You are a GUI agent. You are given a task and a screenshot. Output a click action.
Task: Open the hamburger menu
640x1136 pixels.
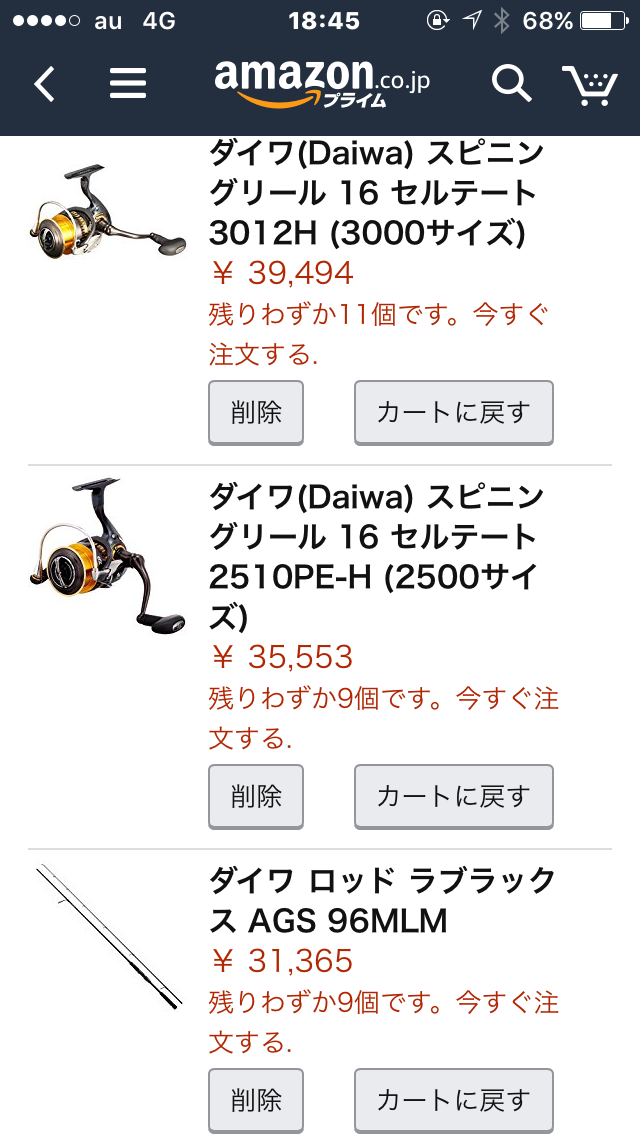coord(128,84)
